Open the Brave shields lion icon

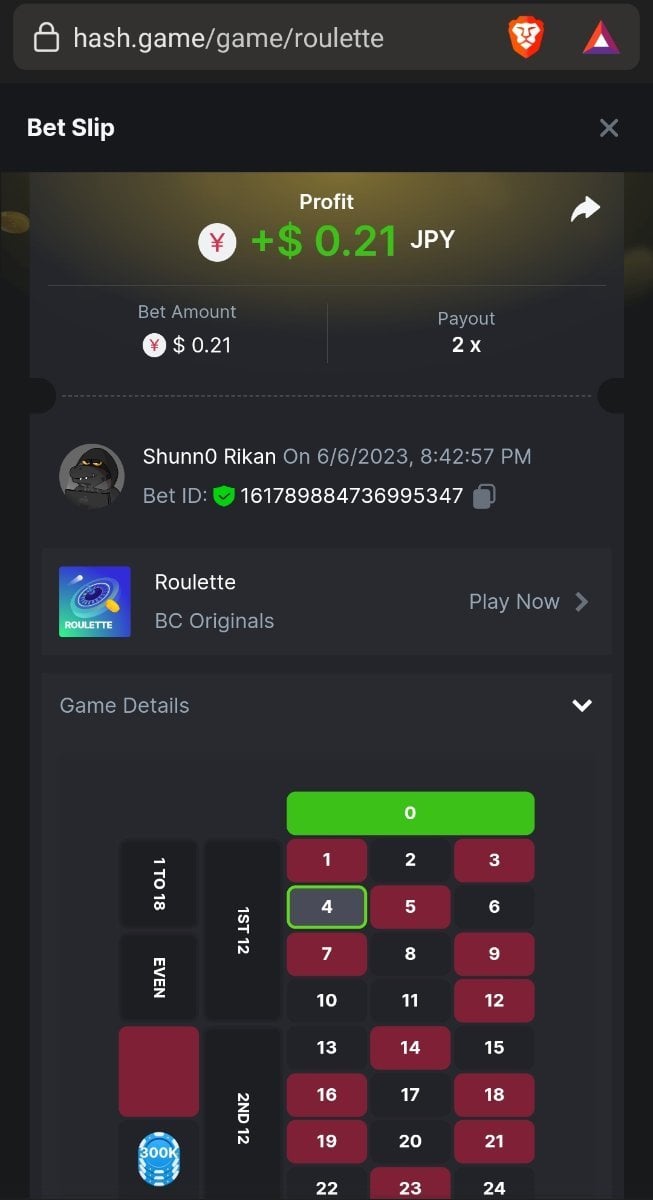525,38
